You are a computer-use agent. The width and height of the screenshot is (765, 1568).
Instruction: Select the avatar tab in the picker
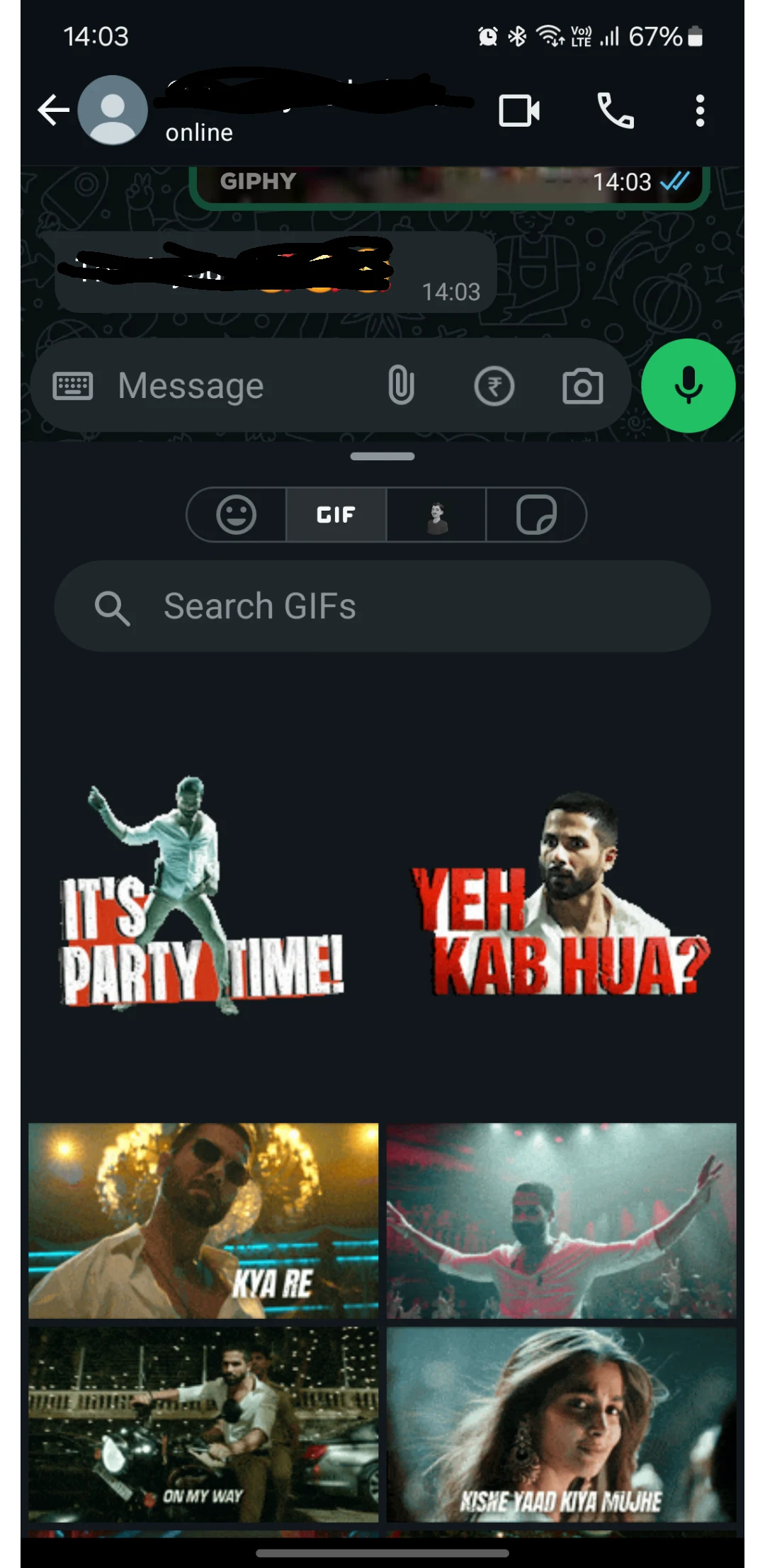click(436, 515)
